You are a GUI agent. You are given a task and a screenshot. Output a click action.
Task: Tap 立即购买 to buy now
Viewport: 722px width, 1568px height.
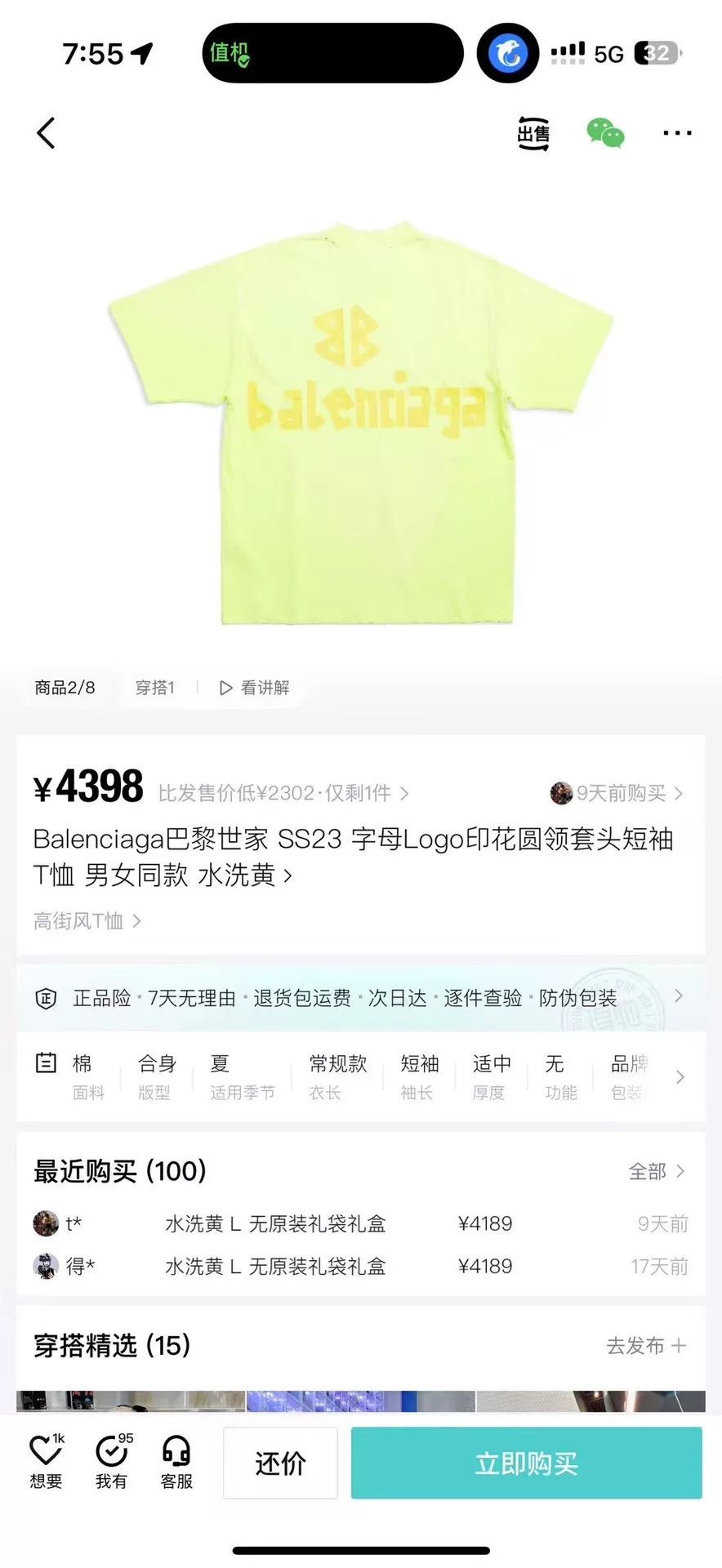(527, 1463)
